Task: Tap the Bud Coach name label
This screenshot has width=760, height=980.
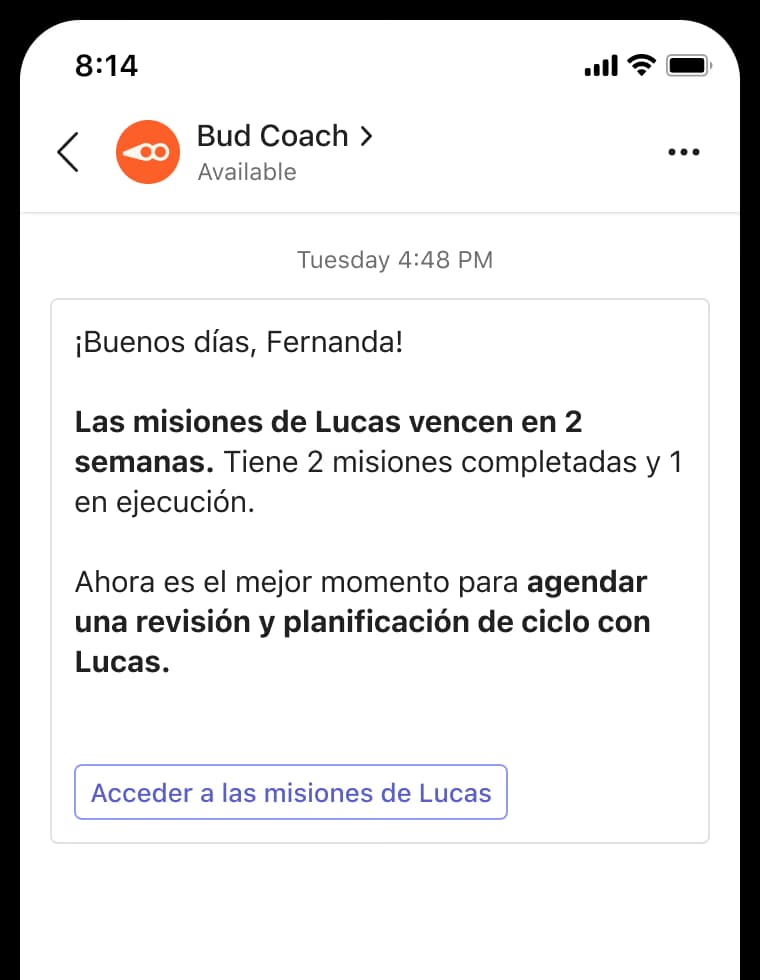Action: (x=271, y=136)
